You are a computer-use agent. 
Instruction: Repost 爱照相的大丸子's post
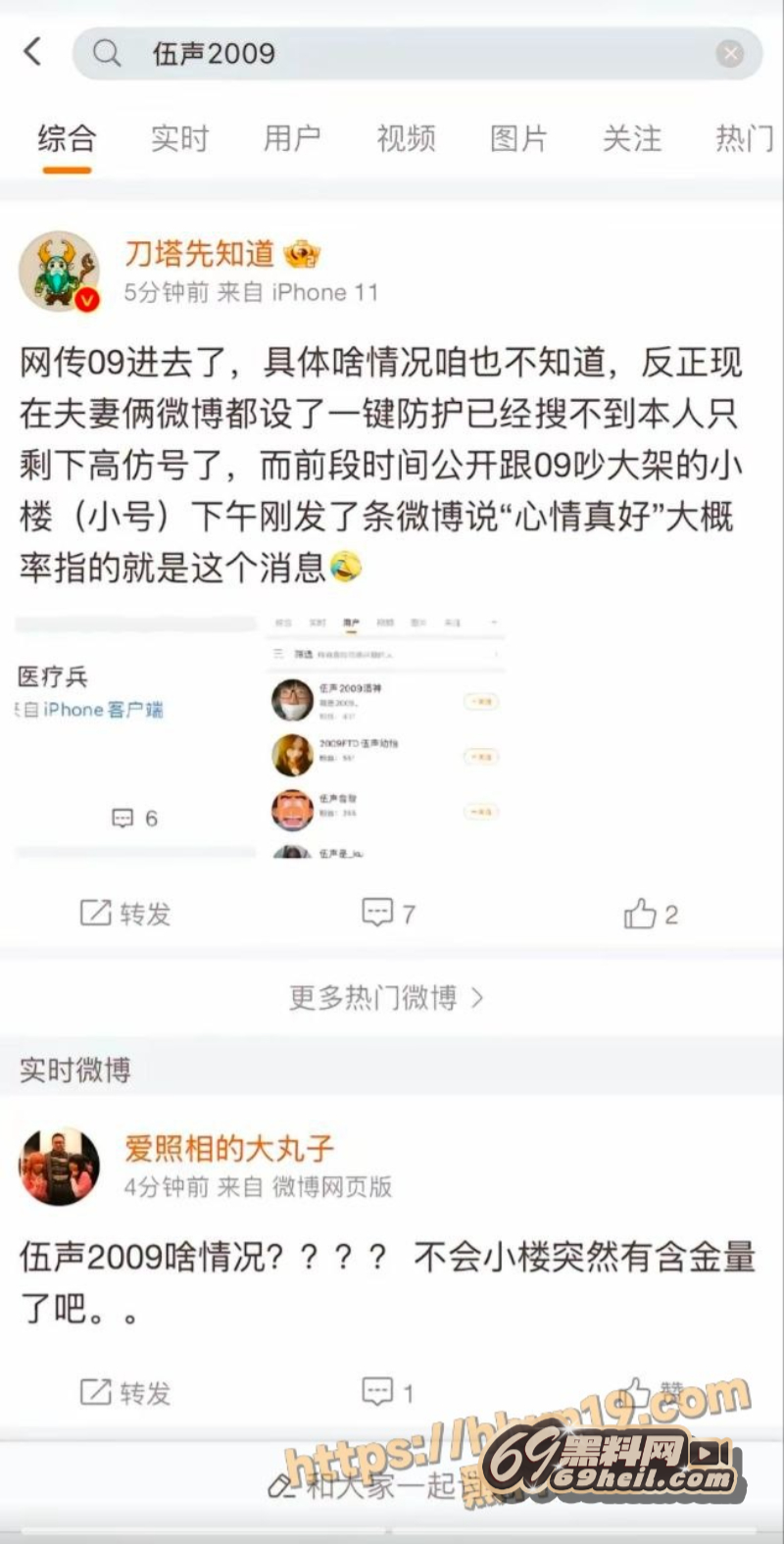coord(125,1392)
